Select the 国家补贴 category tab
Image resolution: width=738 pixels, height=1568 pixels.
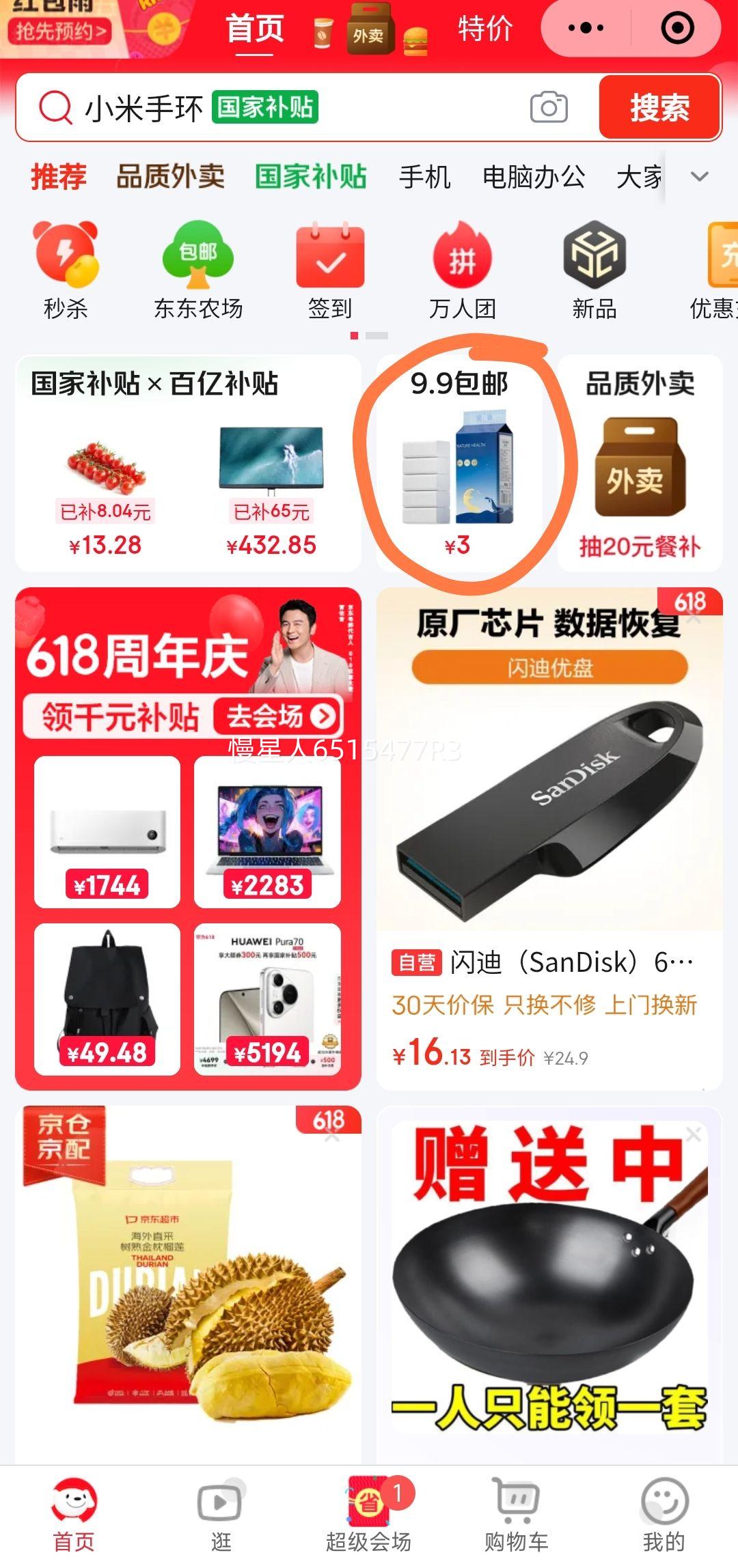pos(311,177)
